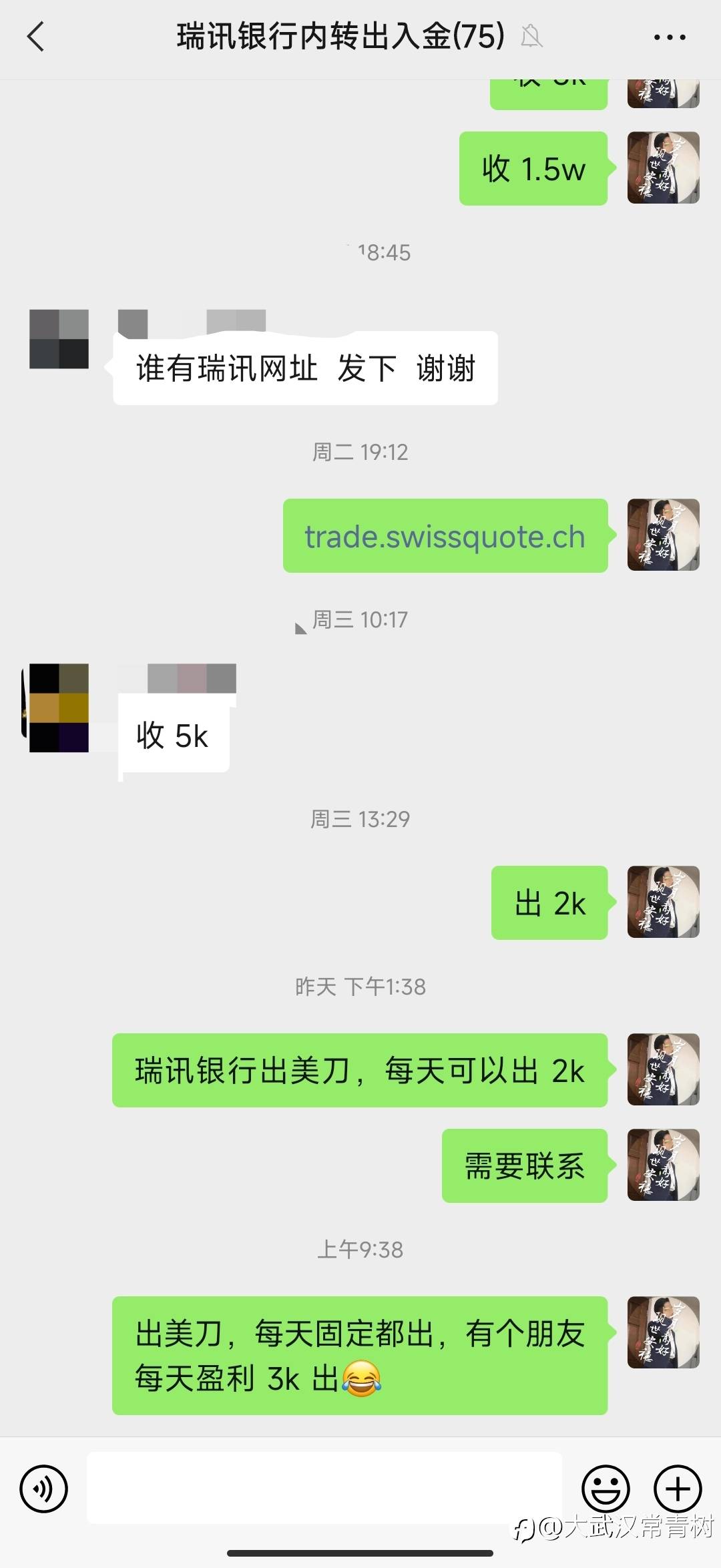Open the trade.swissquote.ch link
This screenshot has width=721, height=1568.
tap(445, 537)
